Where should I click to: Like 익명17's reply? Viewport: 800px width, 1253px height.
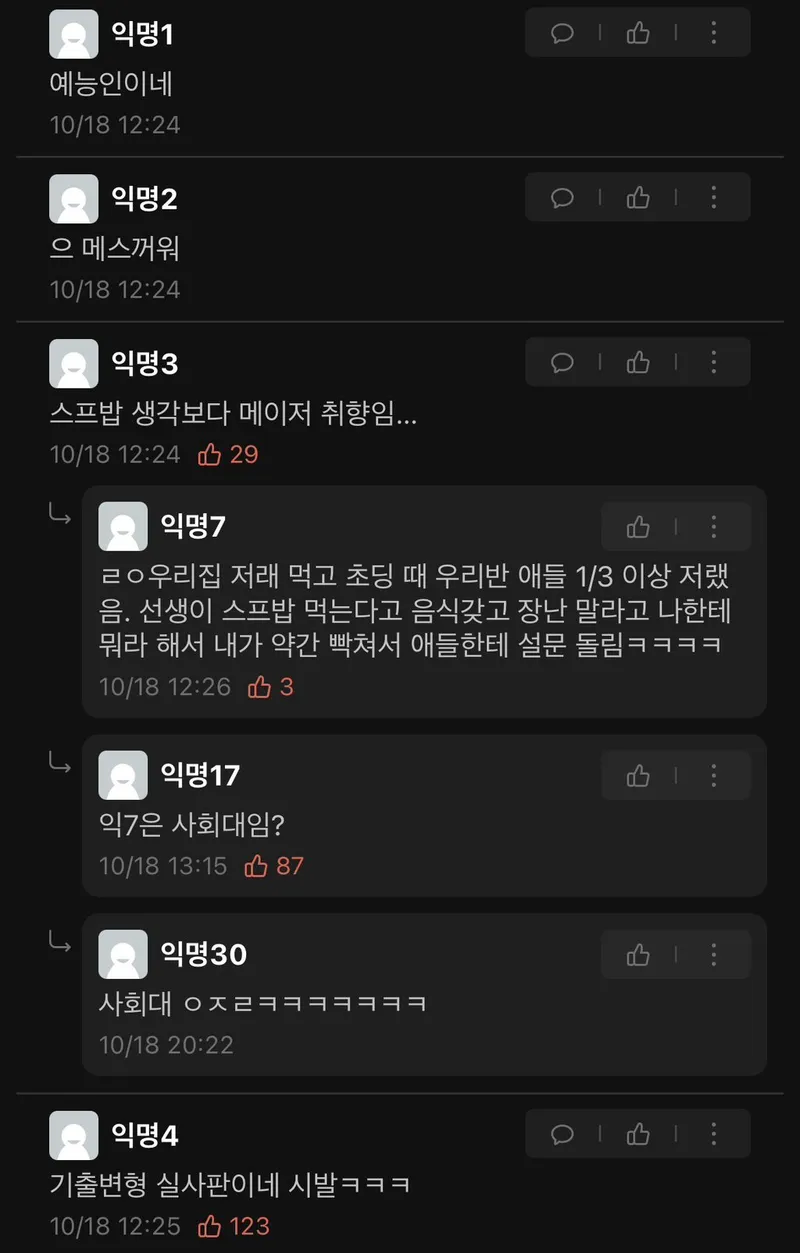(x=638, y=775)
